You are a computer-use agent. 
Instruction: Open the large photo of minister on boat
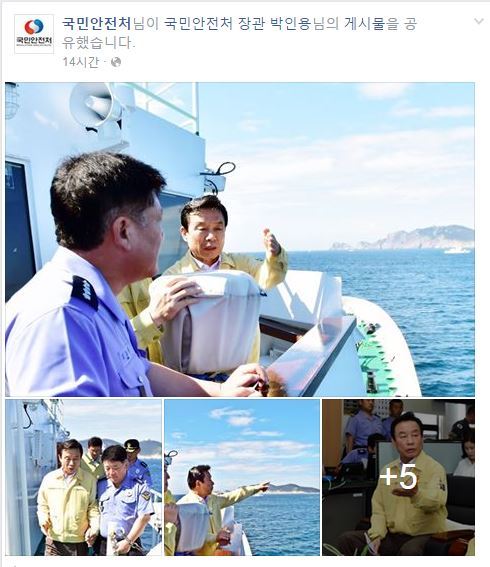240,239
